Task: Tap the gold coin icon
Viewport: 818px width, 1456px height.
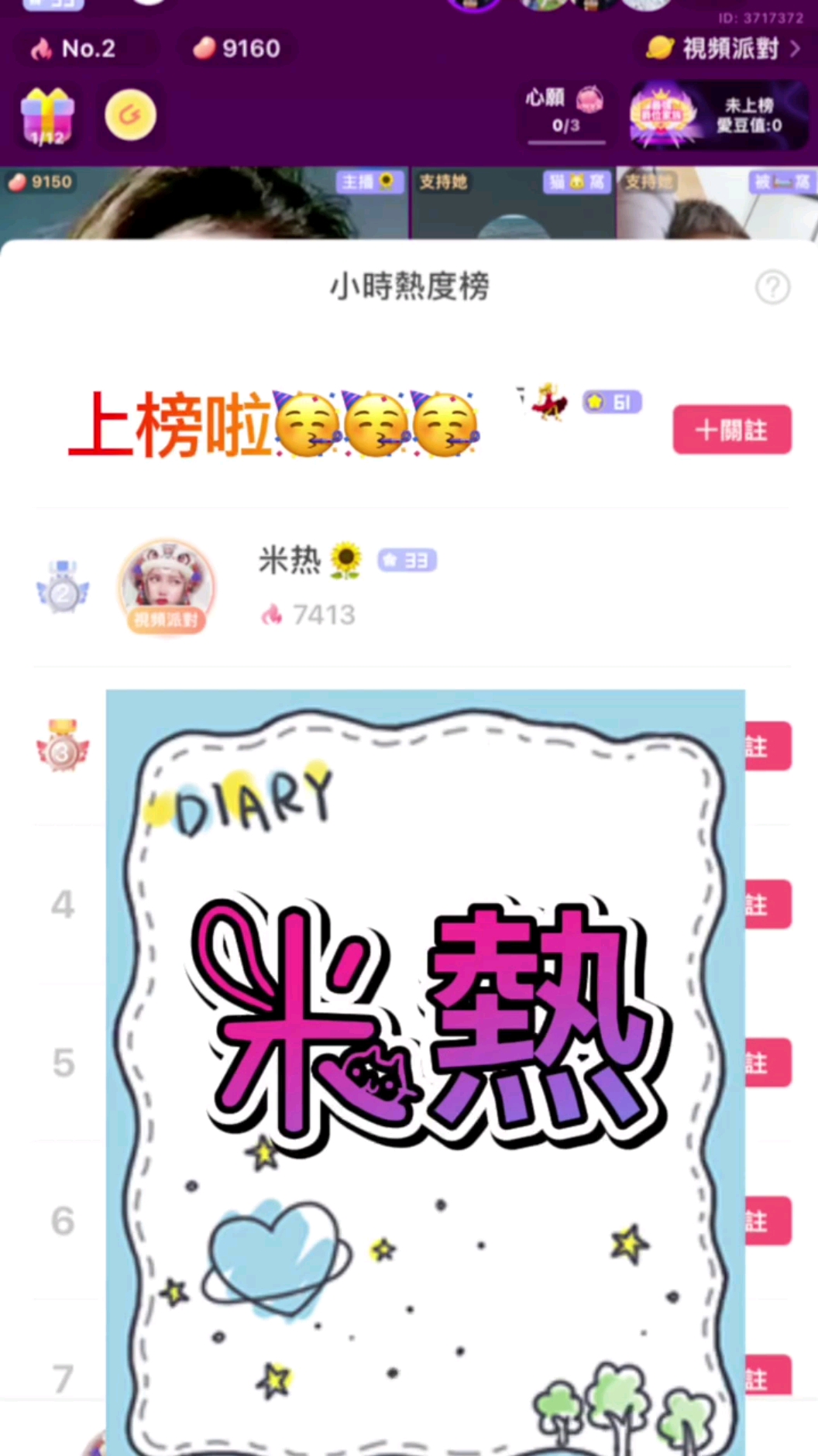Action: click(x=130, y=115)
